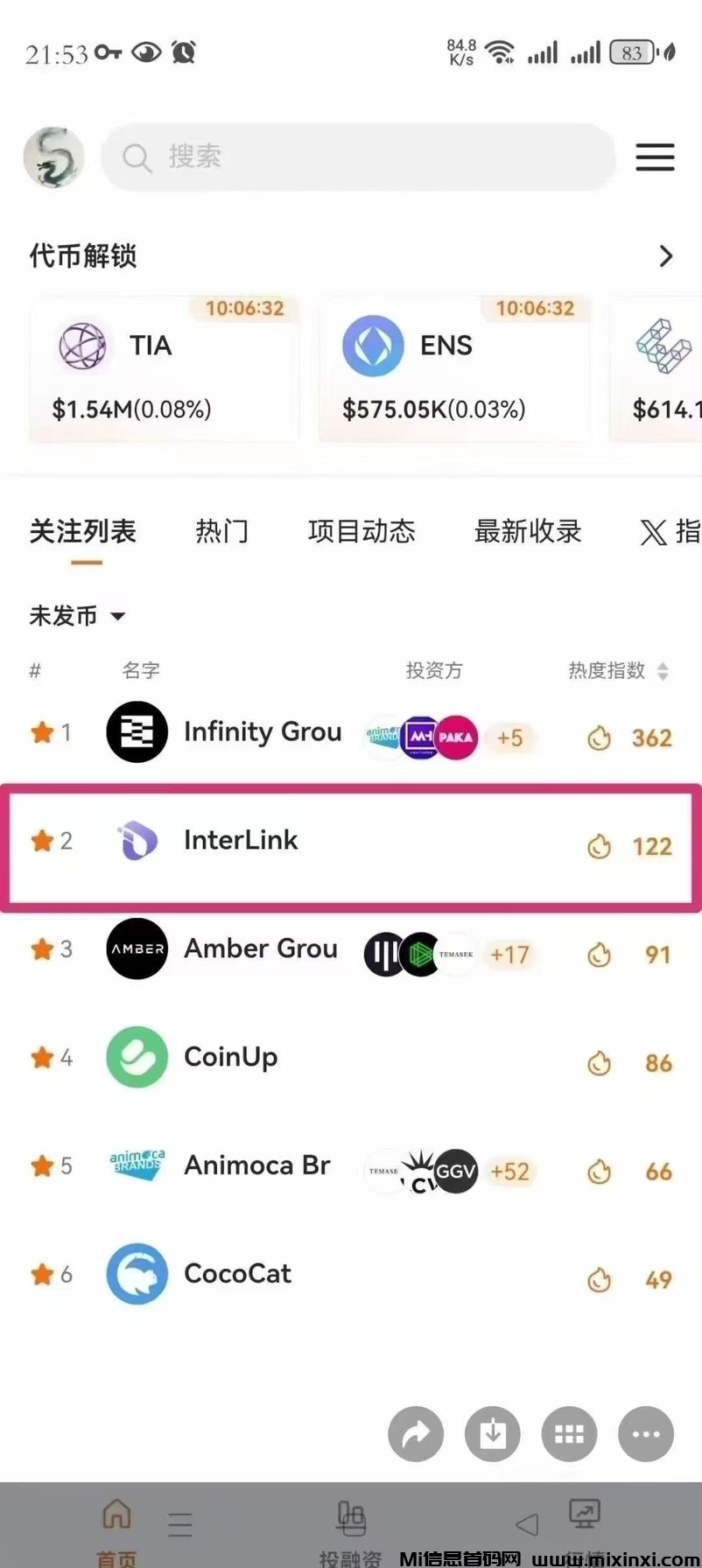Tap +17 to view Amber Grou investors
Screen dimensions: 702x1568
pyautogui.click(x=510, y=955)
